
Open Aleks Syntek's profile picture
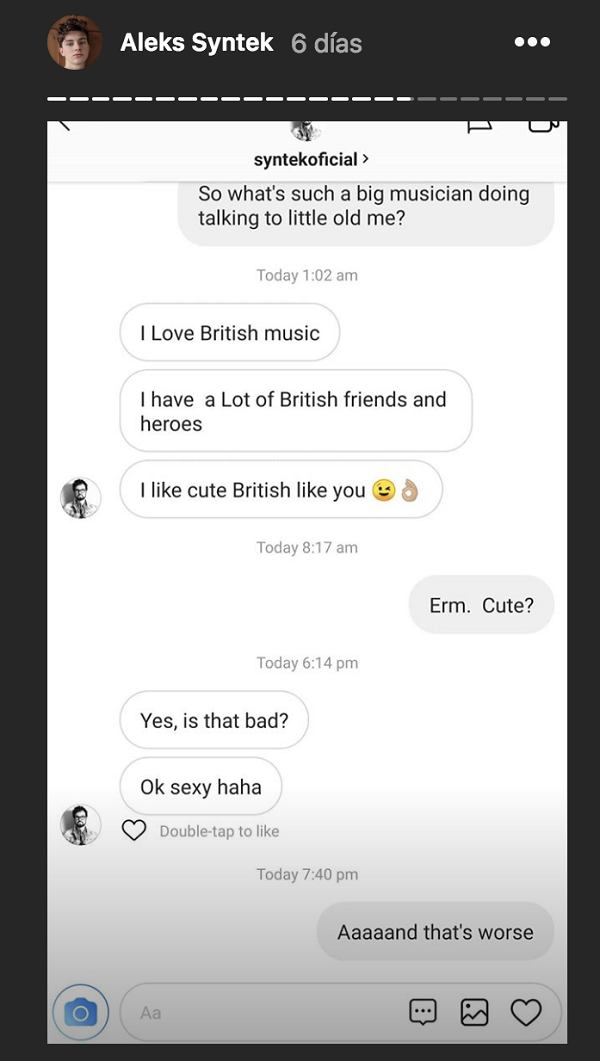click(75, 42)
